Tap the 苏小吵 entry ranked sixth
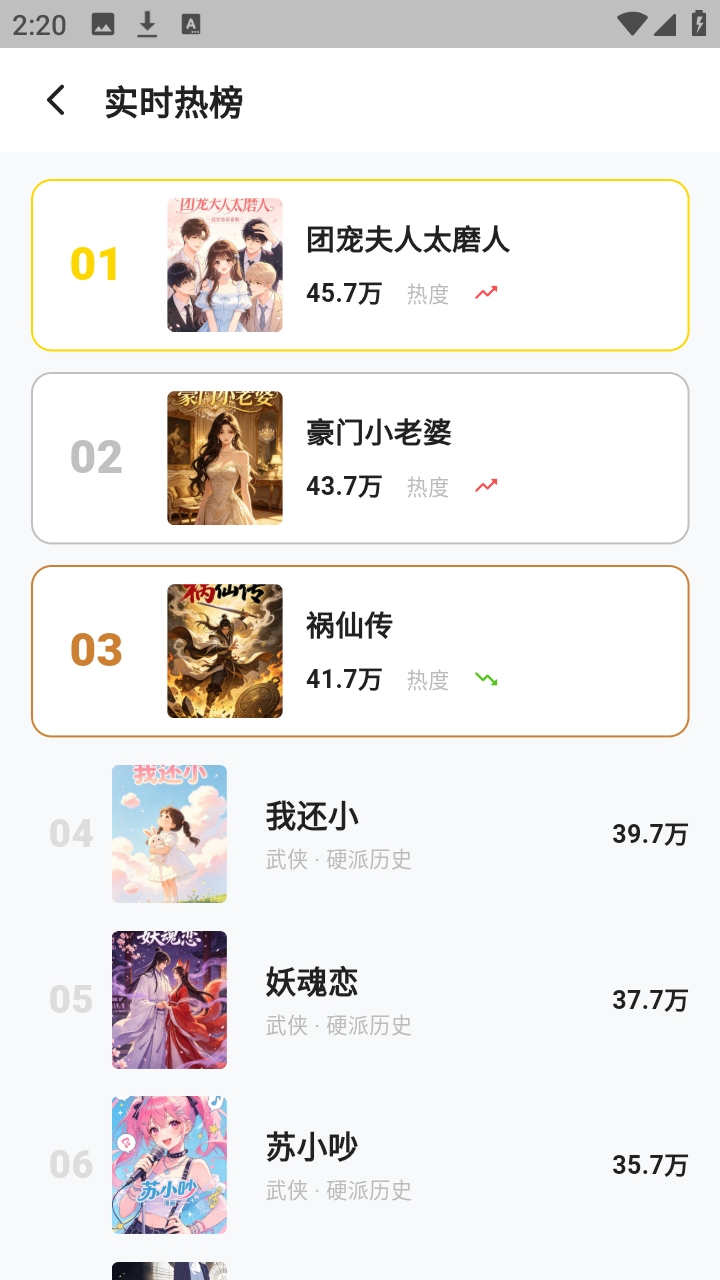 [x=360, y=1165]
